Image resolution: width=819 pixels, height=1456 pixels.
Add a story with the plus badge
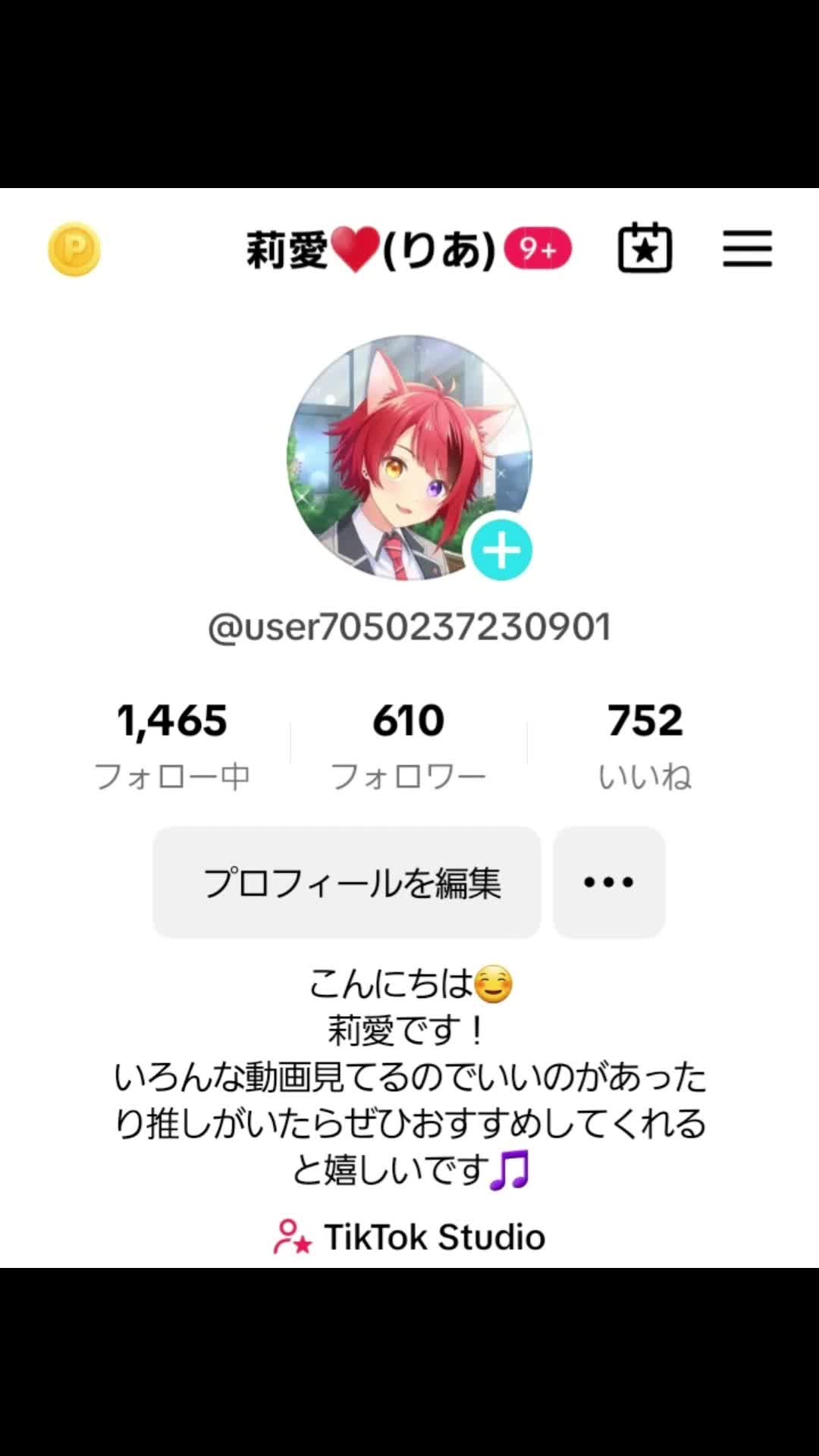pos(501,550)
